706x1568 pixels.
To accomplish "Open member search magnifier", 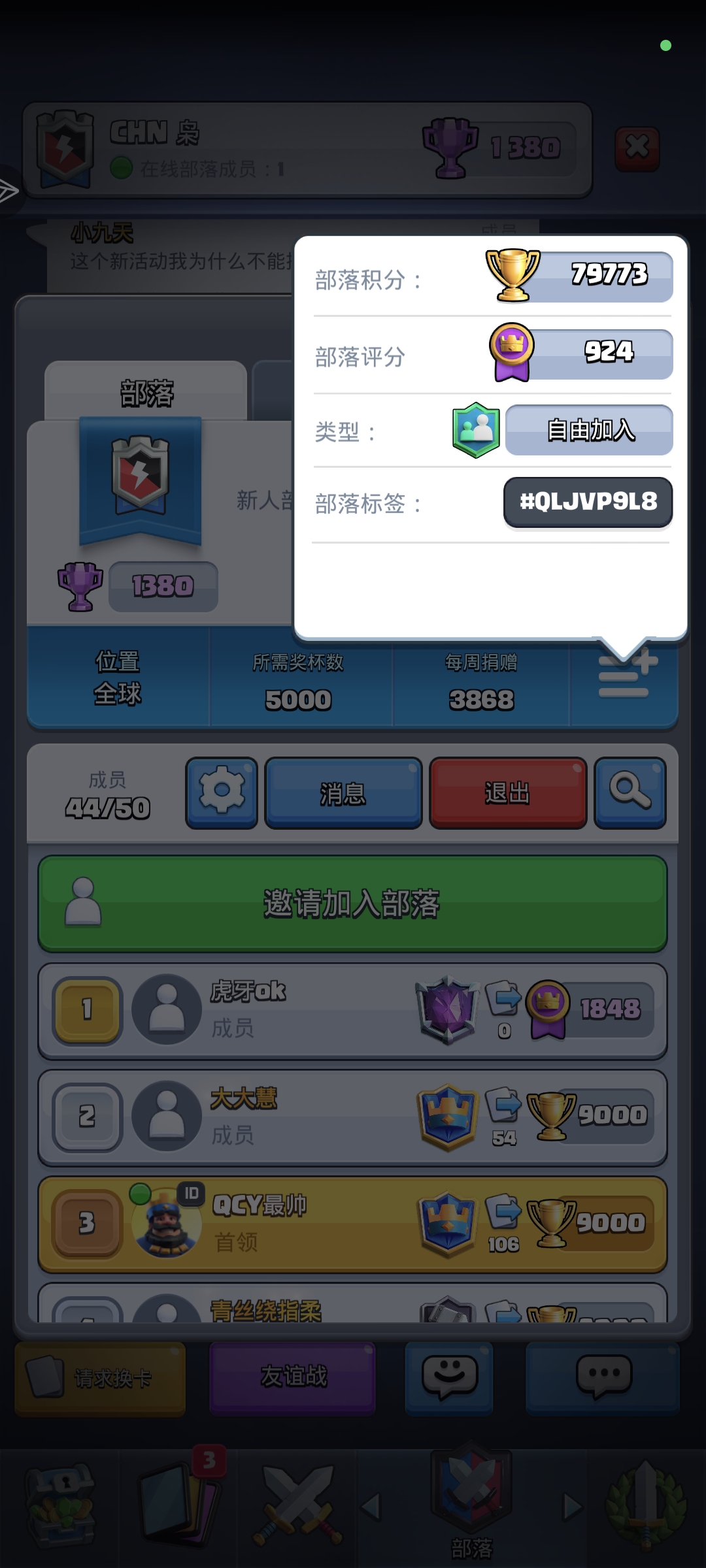I will click(x=630, y=792).
